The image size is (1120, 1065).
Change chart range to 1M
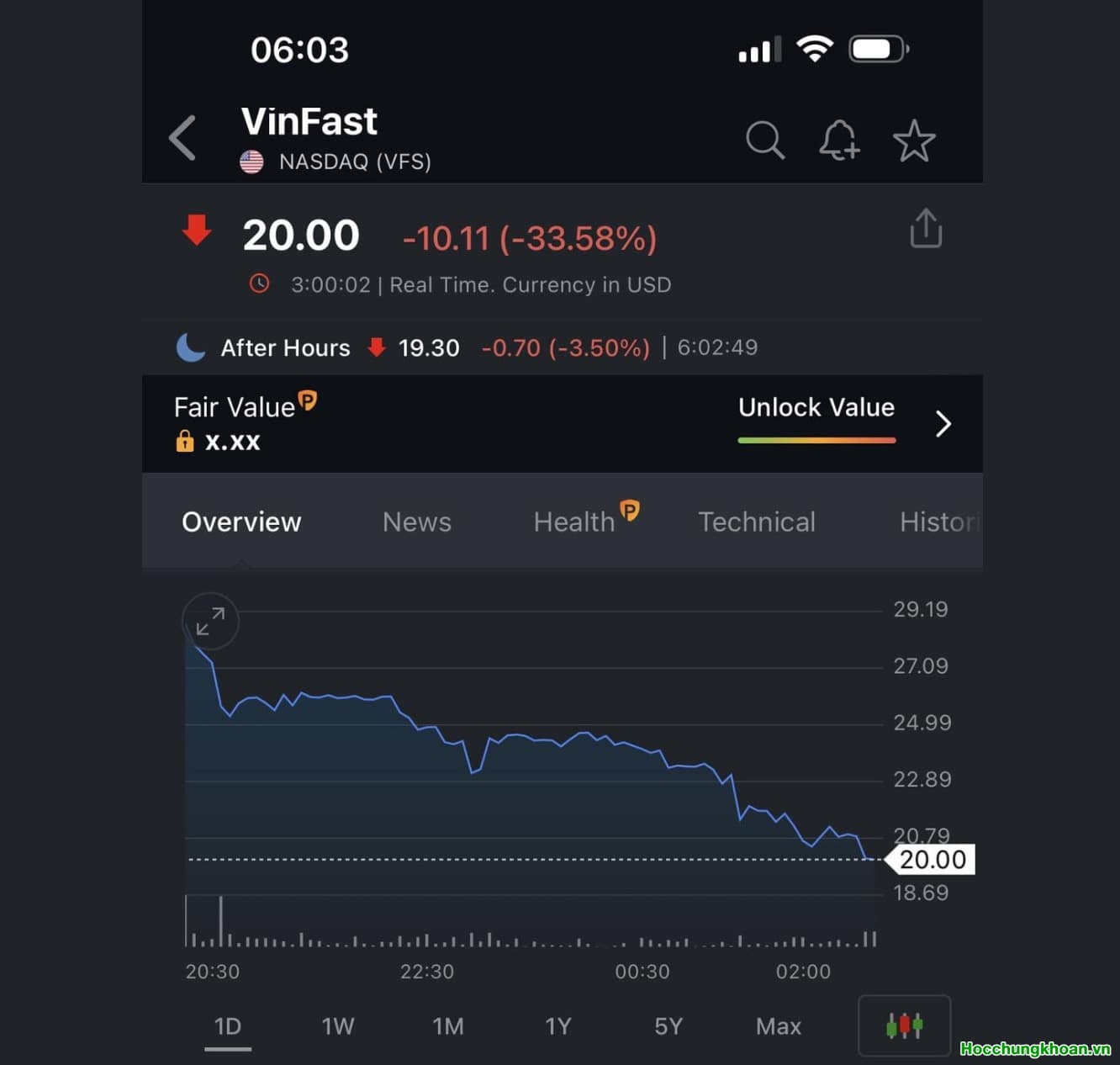coord(447,1026)
